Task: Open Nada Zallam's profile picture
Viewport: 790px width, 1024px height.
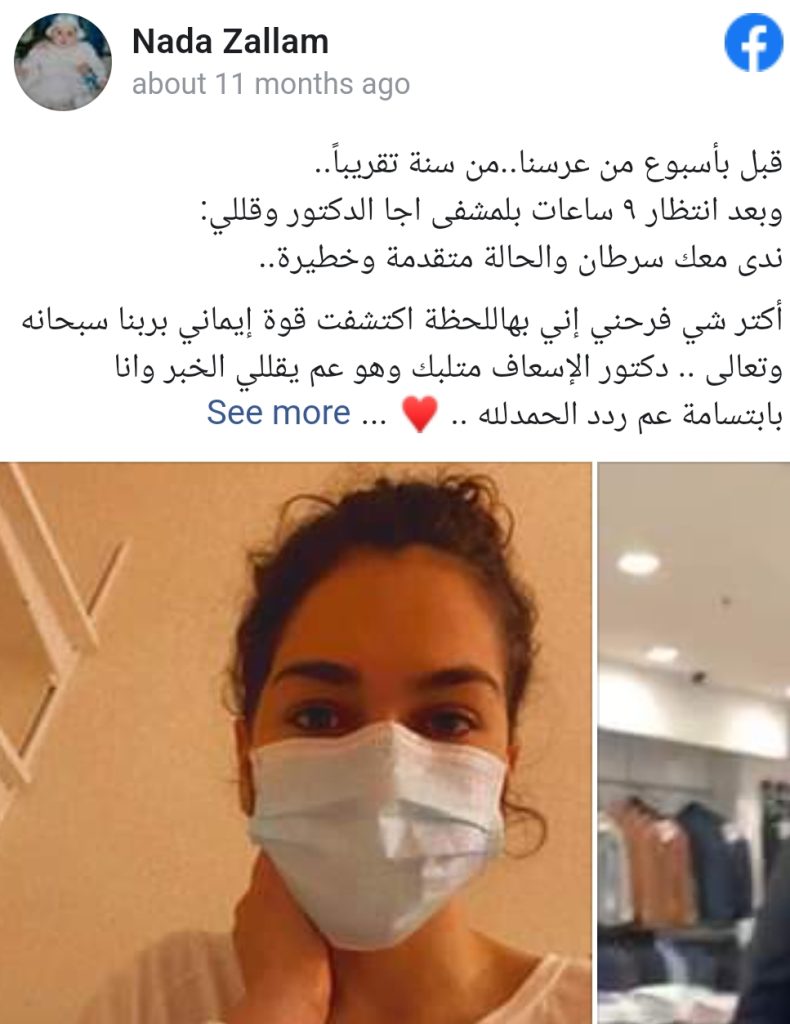Action: [x=62, y=62]
